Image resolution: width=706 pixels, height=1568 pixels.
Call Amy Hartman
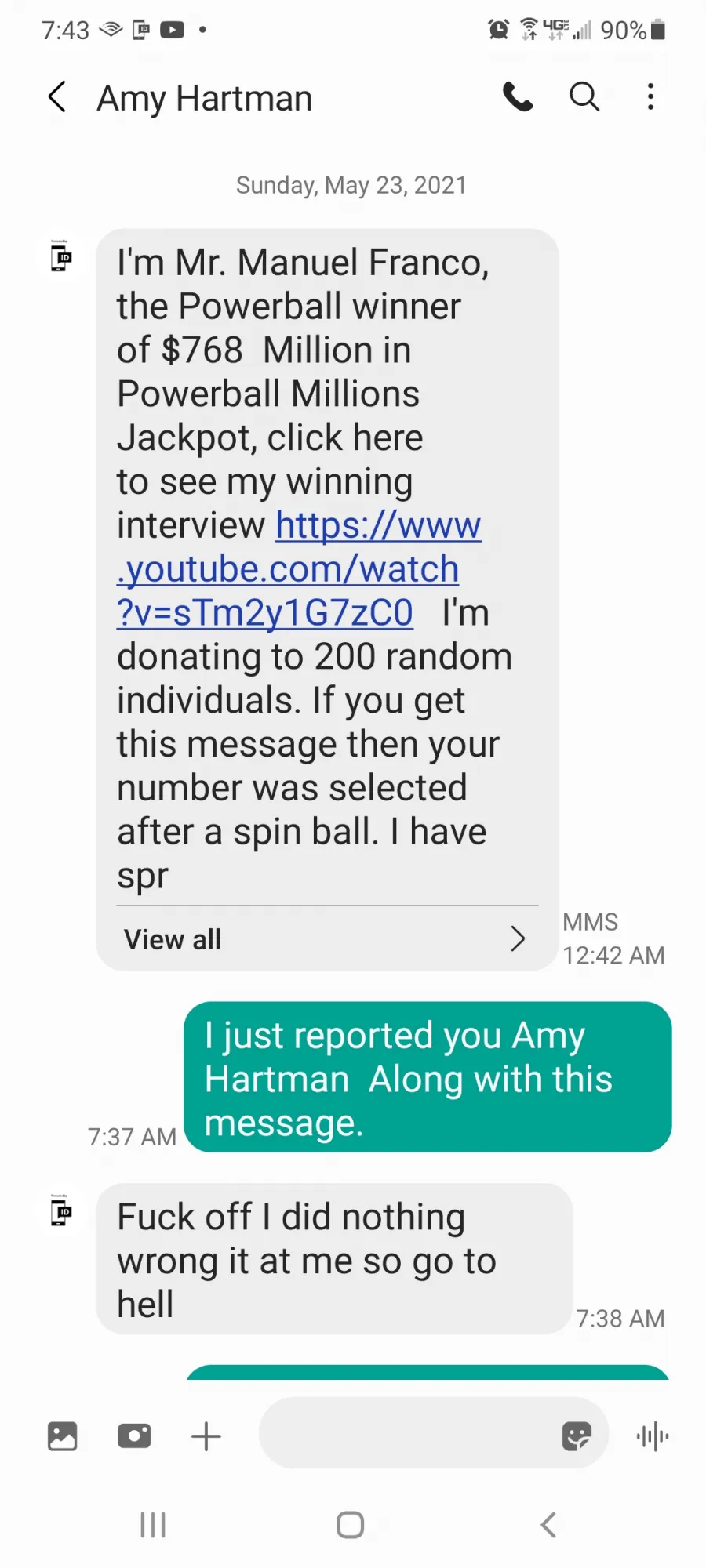click(x=518, y=96)
